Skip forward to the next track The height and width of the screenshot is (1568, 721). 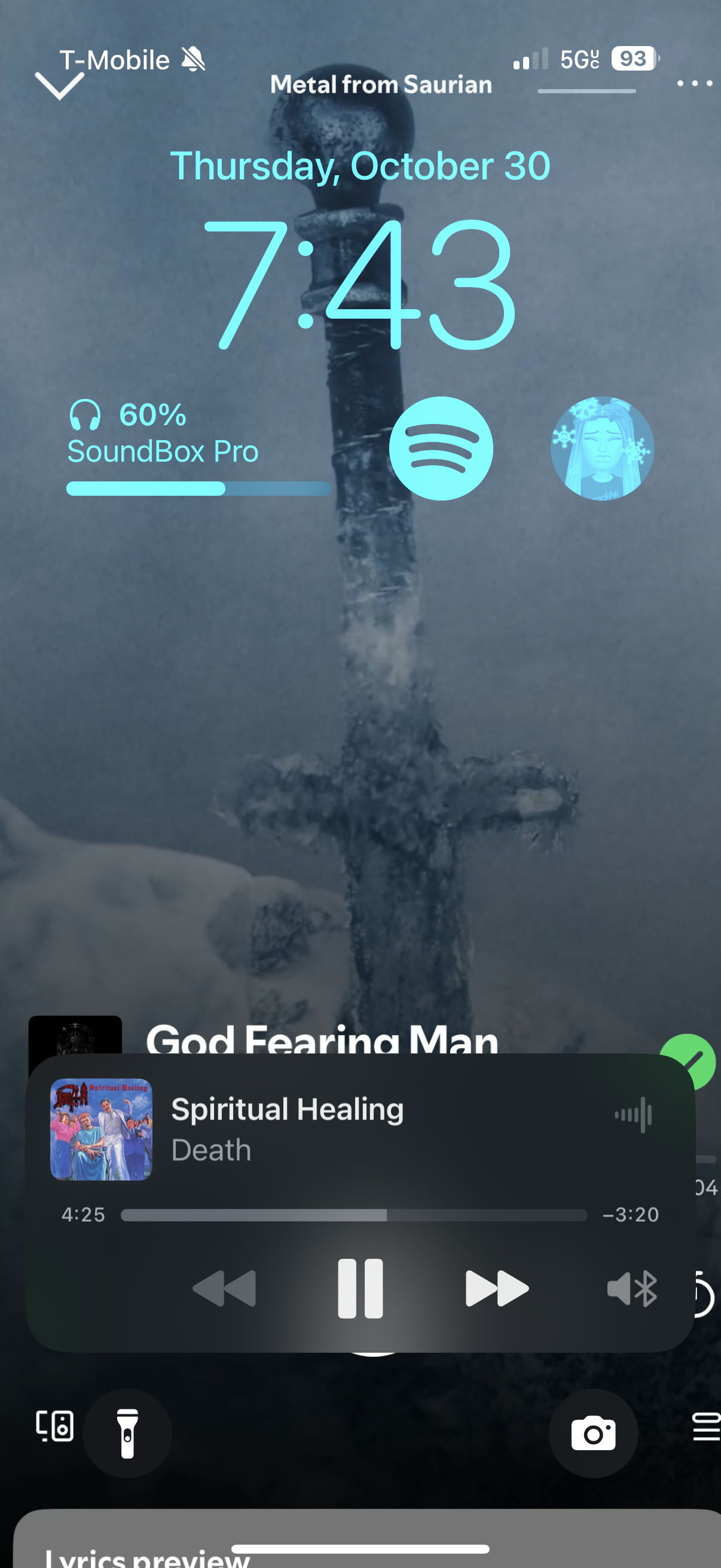tap(496, 1288)
